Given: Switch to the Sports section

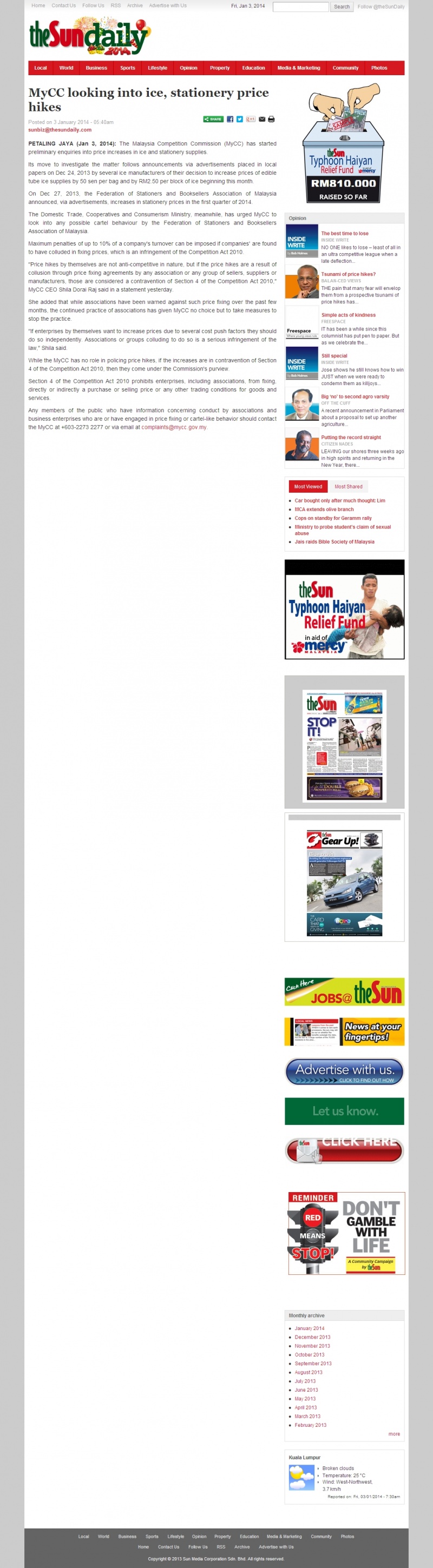Looking at the screenshot, I should pyautogui.click(x=127, y=68).
